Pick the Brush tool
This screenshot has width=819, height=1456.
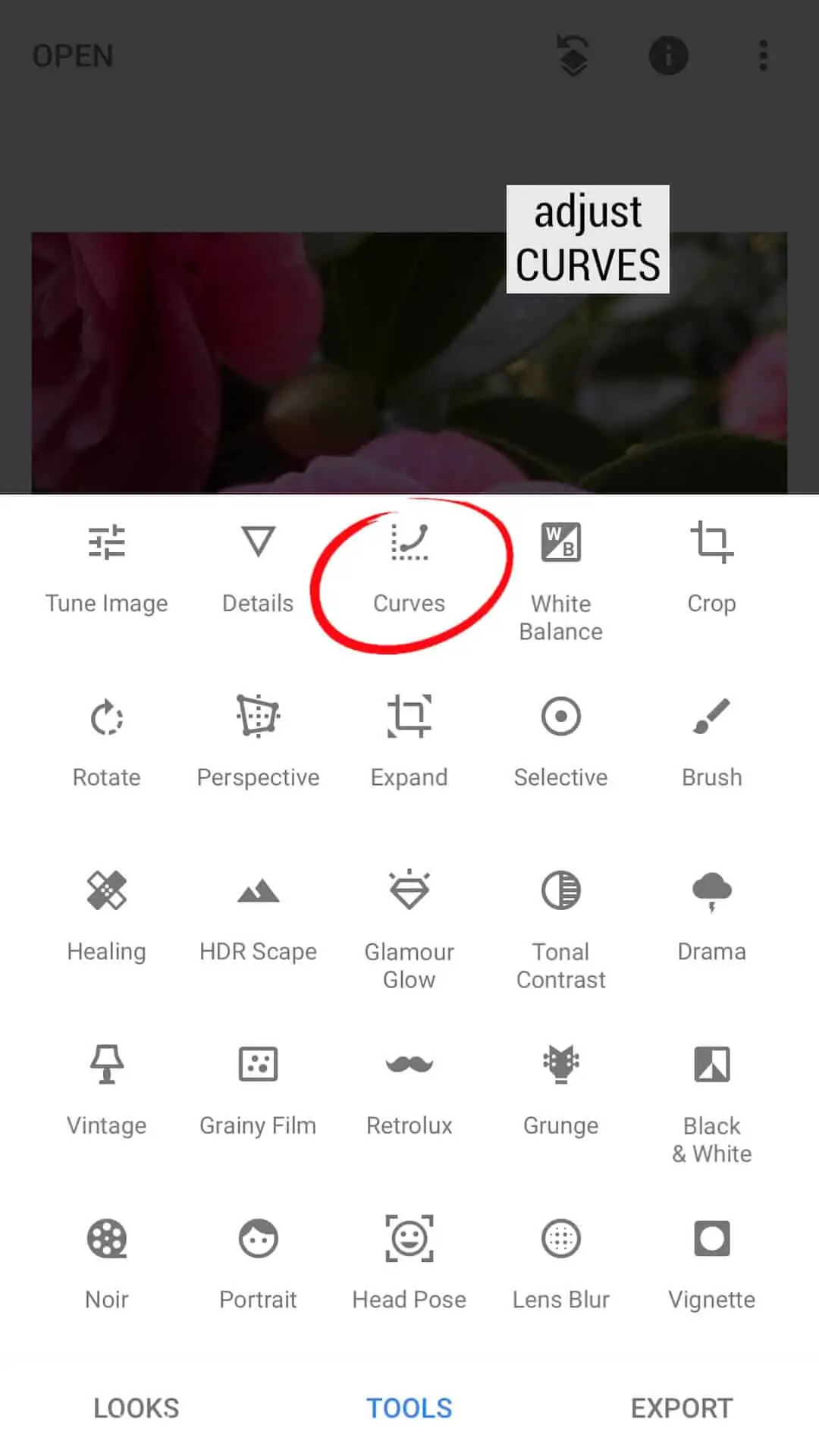click(x=711, y=742)
